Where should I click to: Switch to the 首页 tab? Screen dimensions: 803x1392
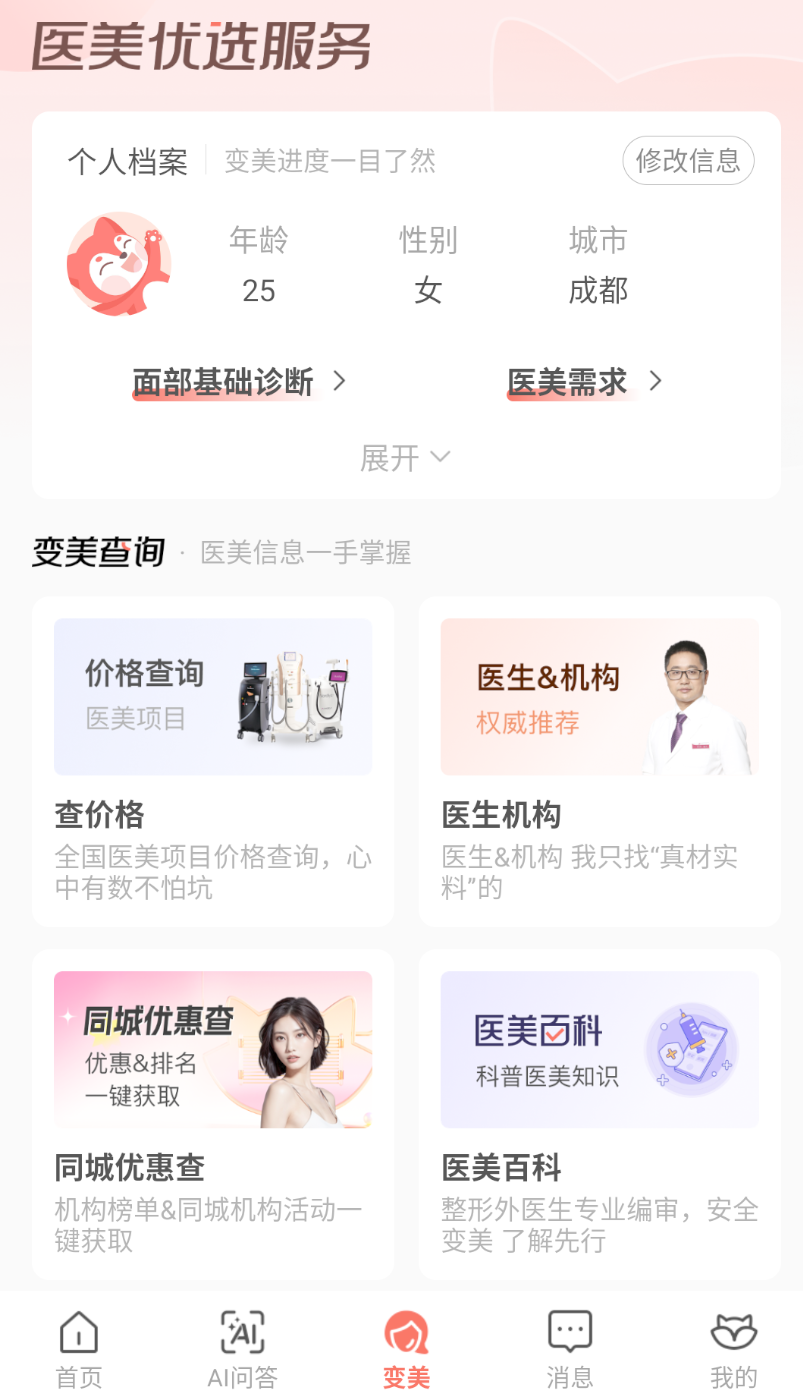tap(79, 1348)
